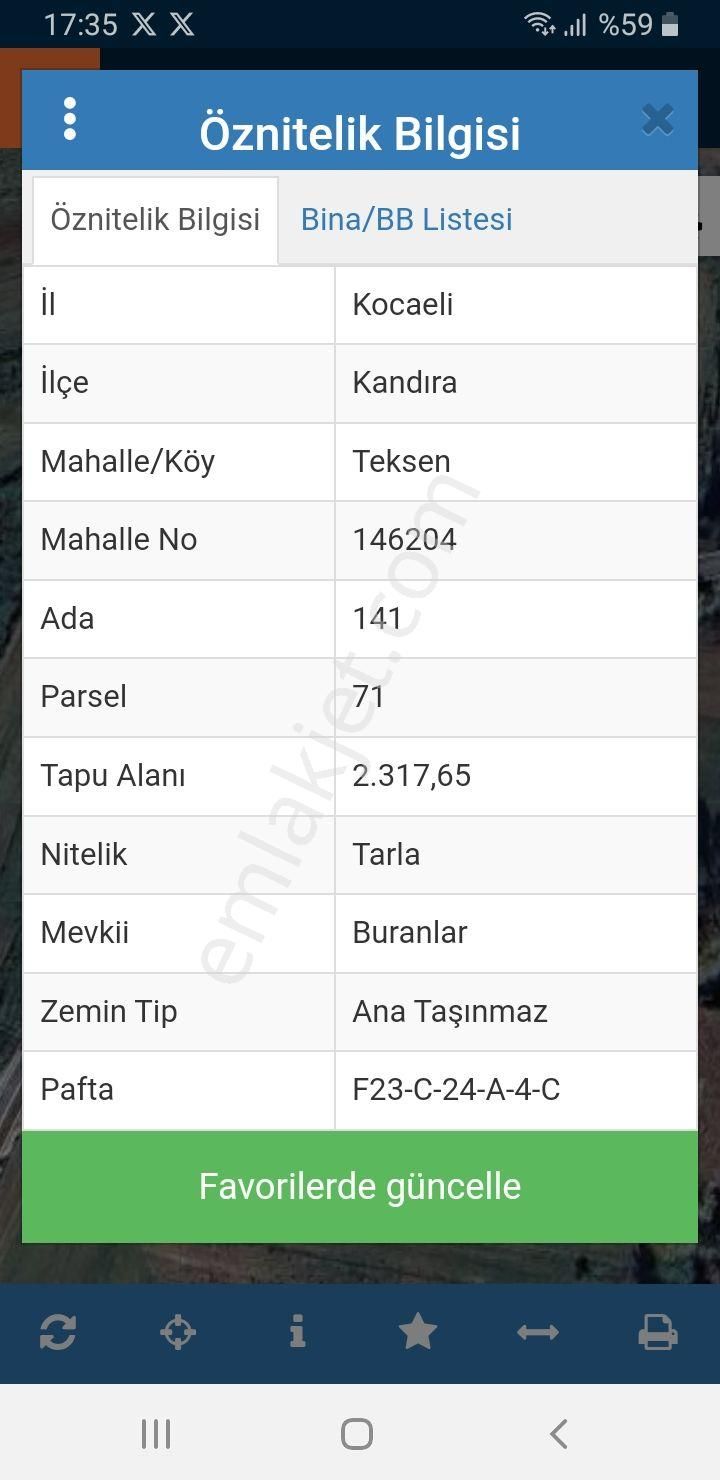Click the Kocaeli province value row

point(403,304)
